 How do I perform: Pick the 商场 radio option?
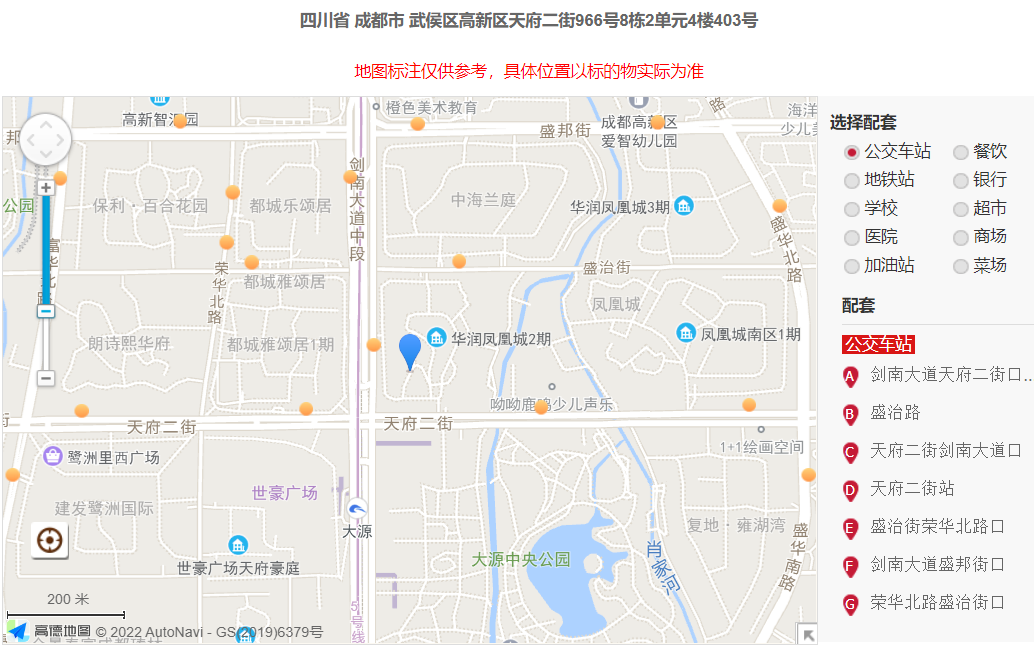[x=960, y=238]
